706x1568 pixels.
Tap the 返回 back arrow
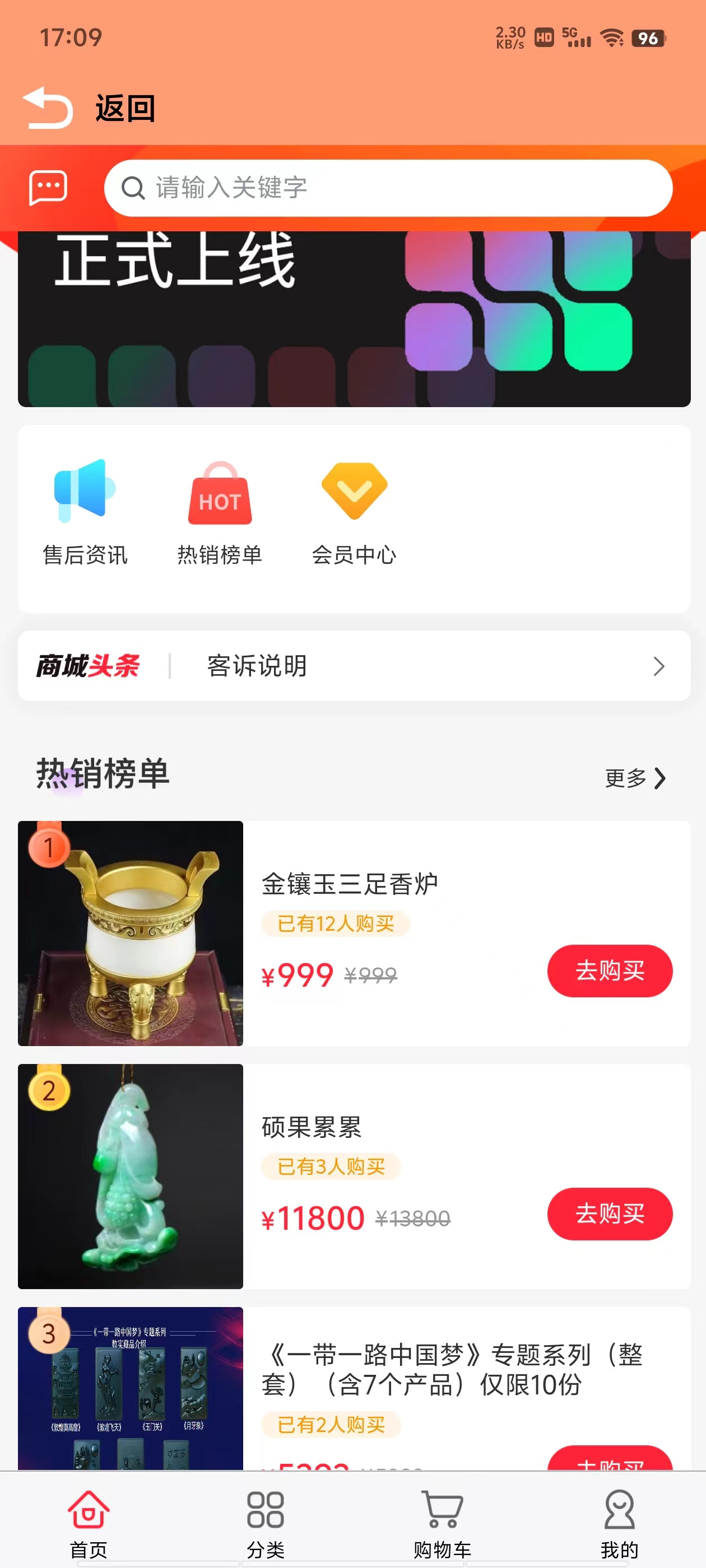(x=48, y=108)
